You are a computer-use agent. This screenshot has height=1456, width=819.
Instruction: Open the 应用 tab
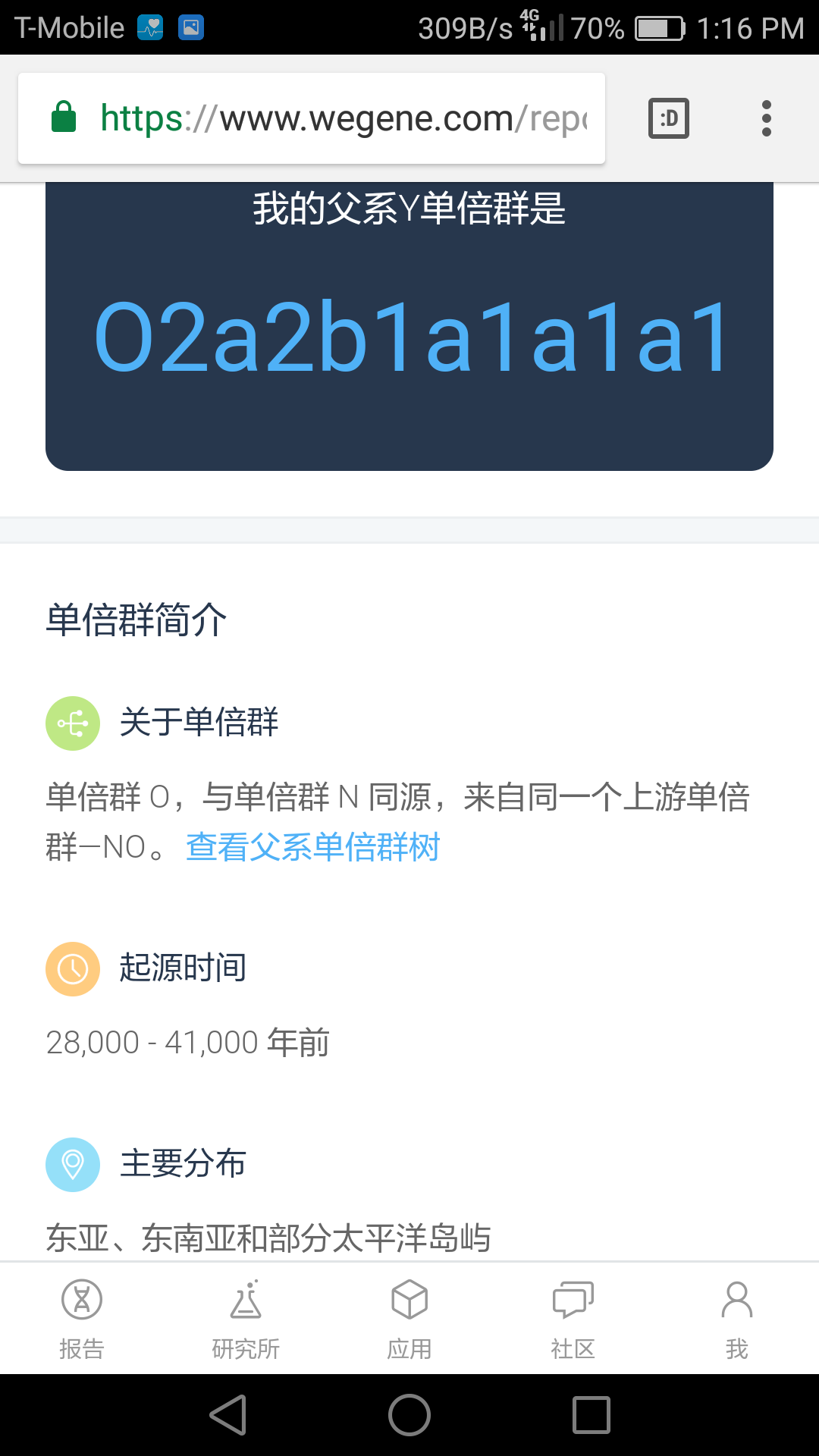(x=409, y=1318)
